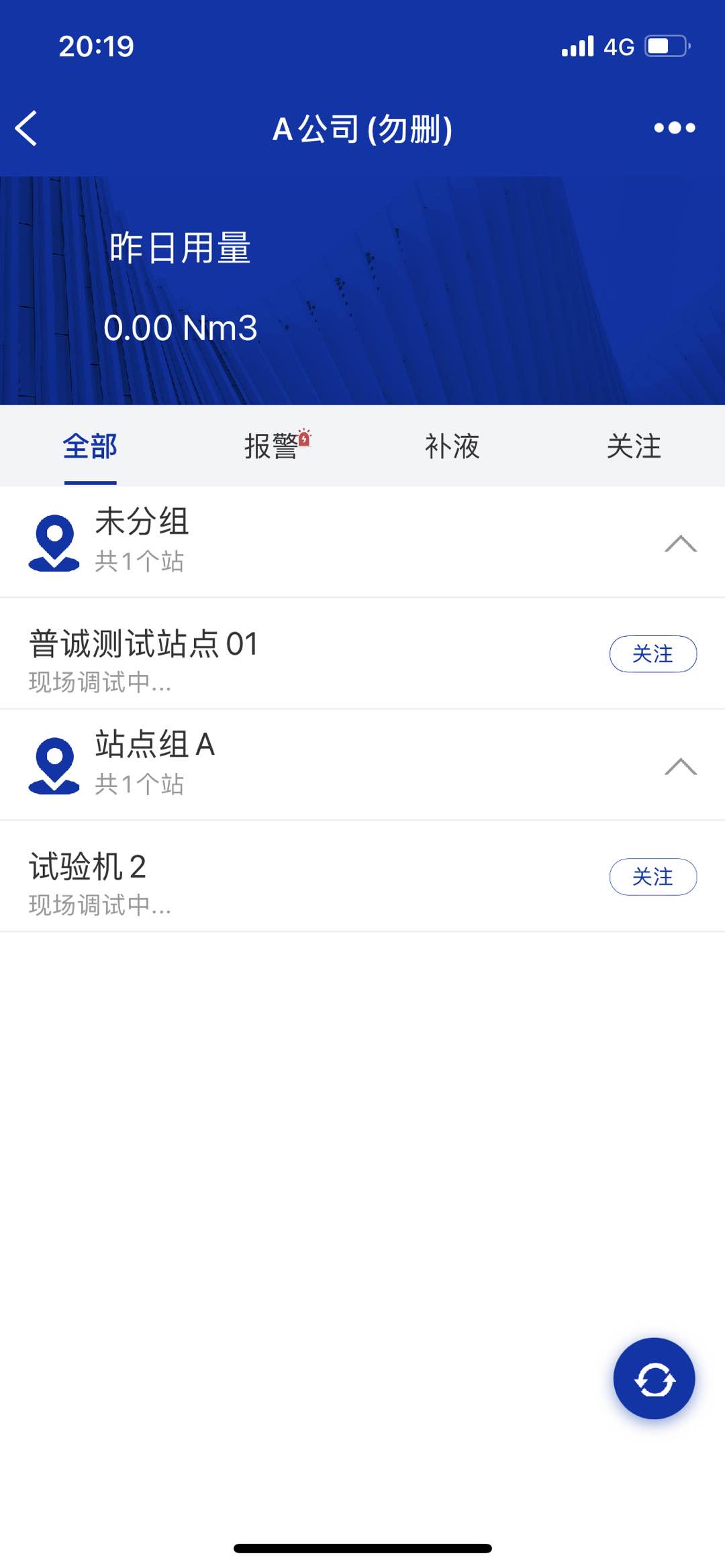Select the 关注 top tab
This screenshot has height=1568, width=725.
click(634, 447)
